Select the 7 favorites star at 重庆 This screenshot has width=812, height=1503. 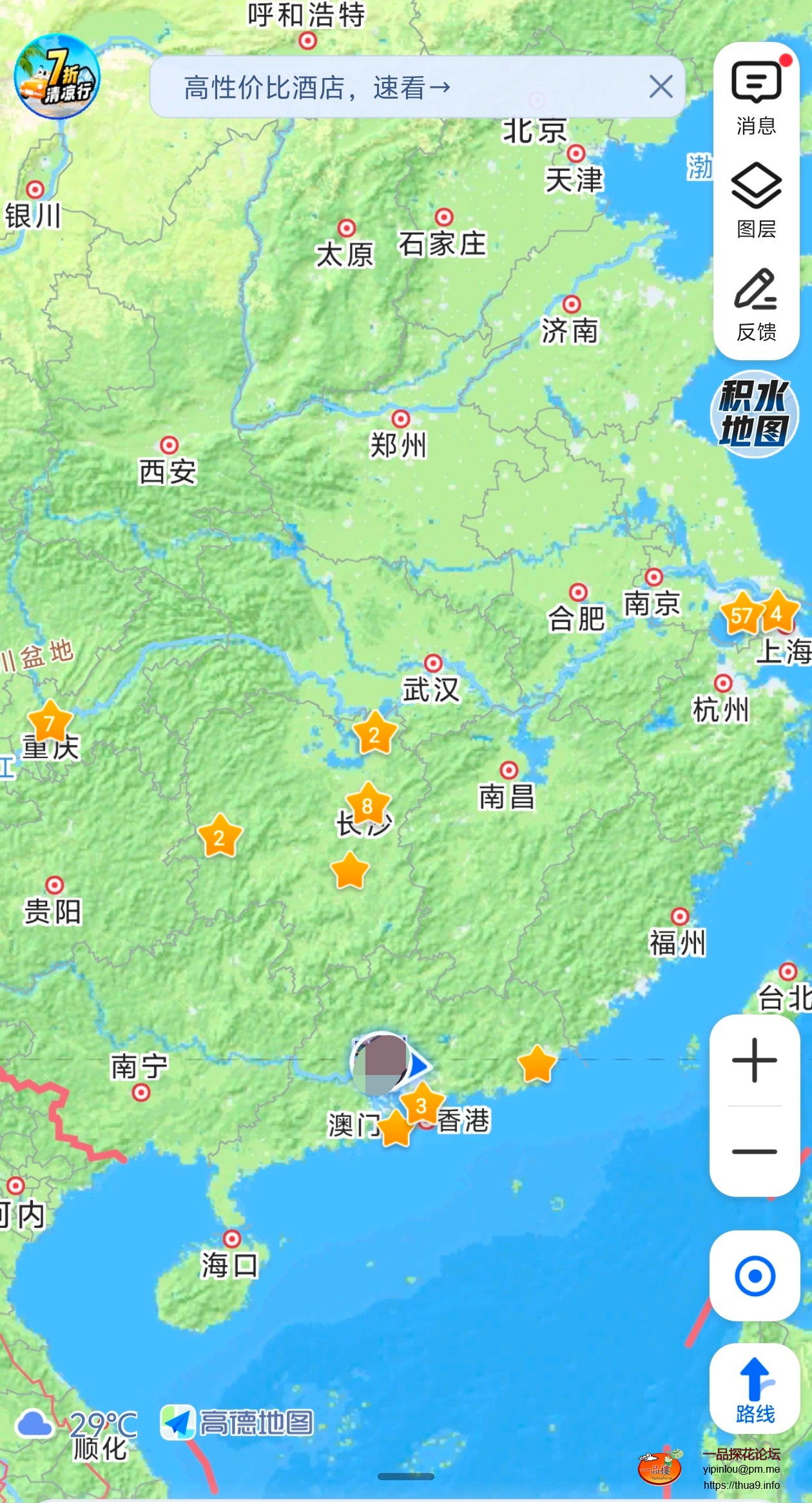[49, 723]
